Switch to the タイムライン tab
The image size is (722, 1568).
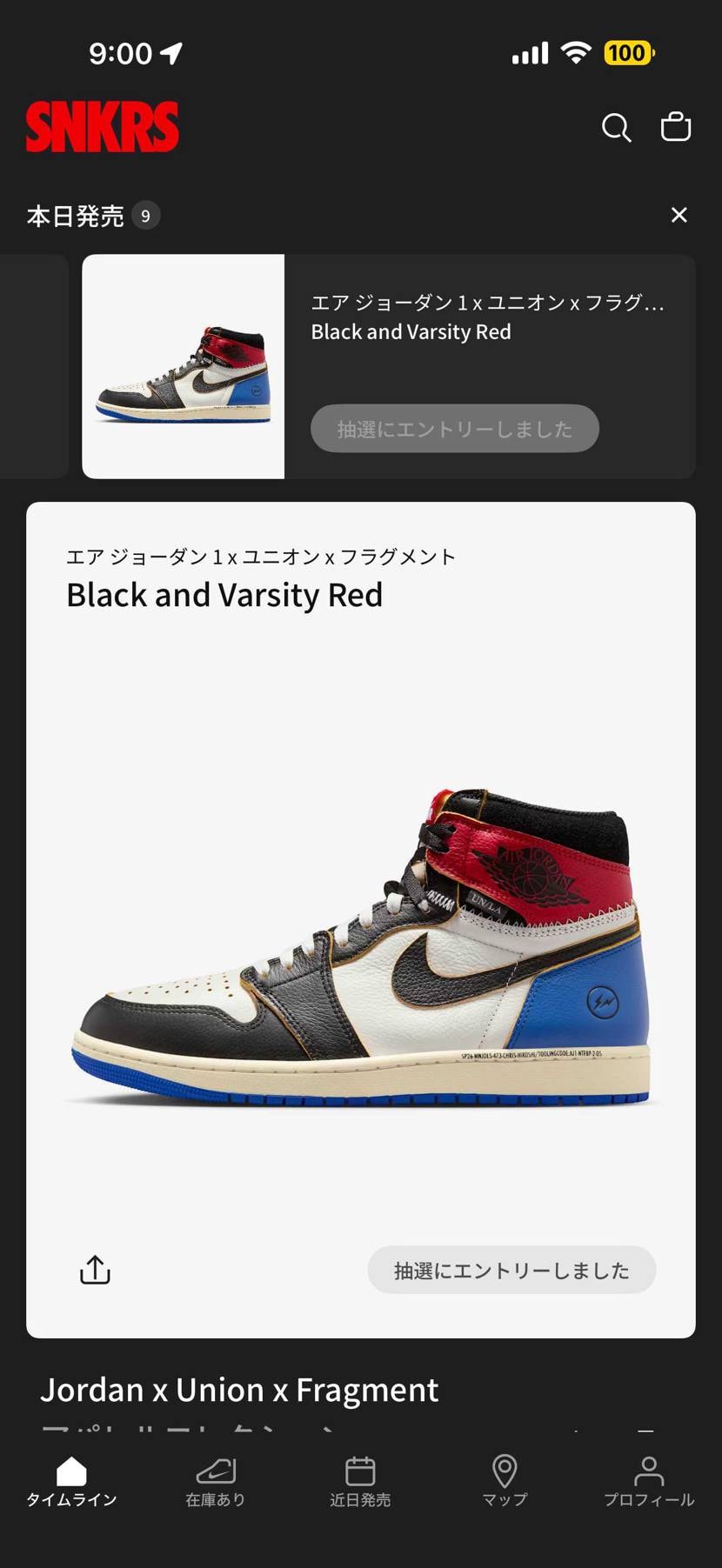point(71,1482)
